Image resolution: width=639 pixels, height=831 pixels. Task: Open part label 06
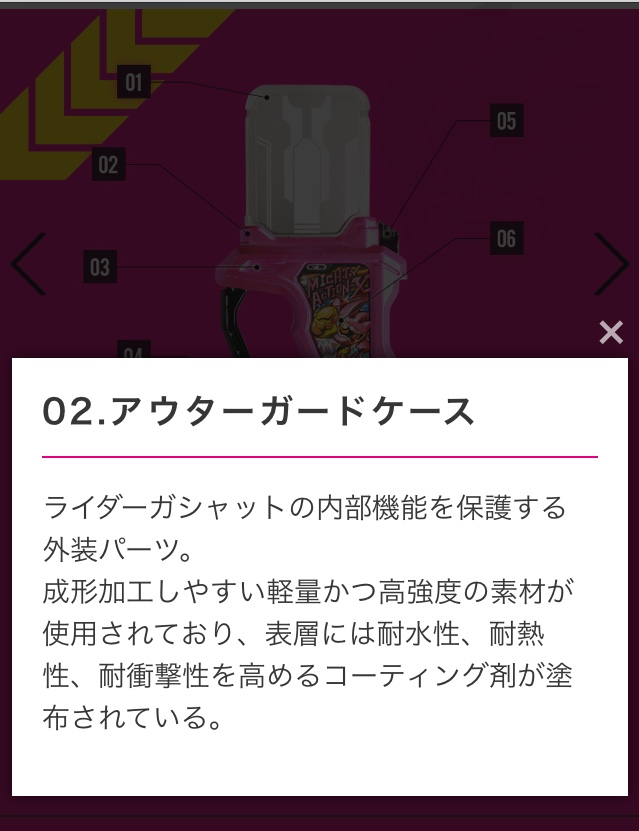[x=506, y=238]
